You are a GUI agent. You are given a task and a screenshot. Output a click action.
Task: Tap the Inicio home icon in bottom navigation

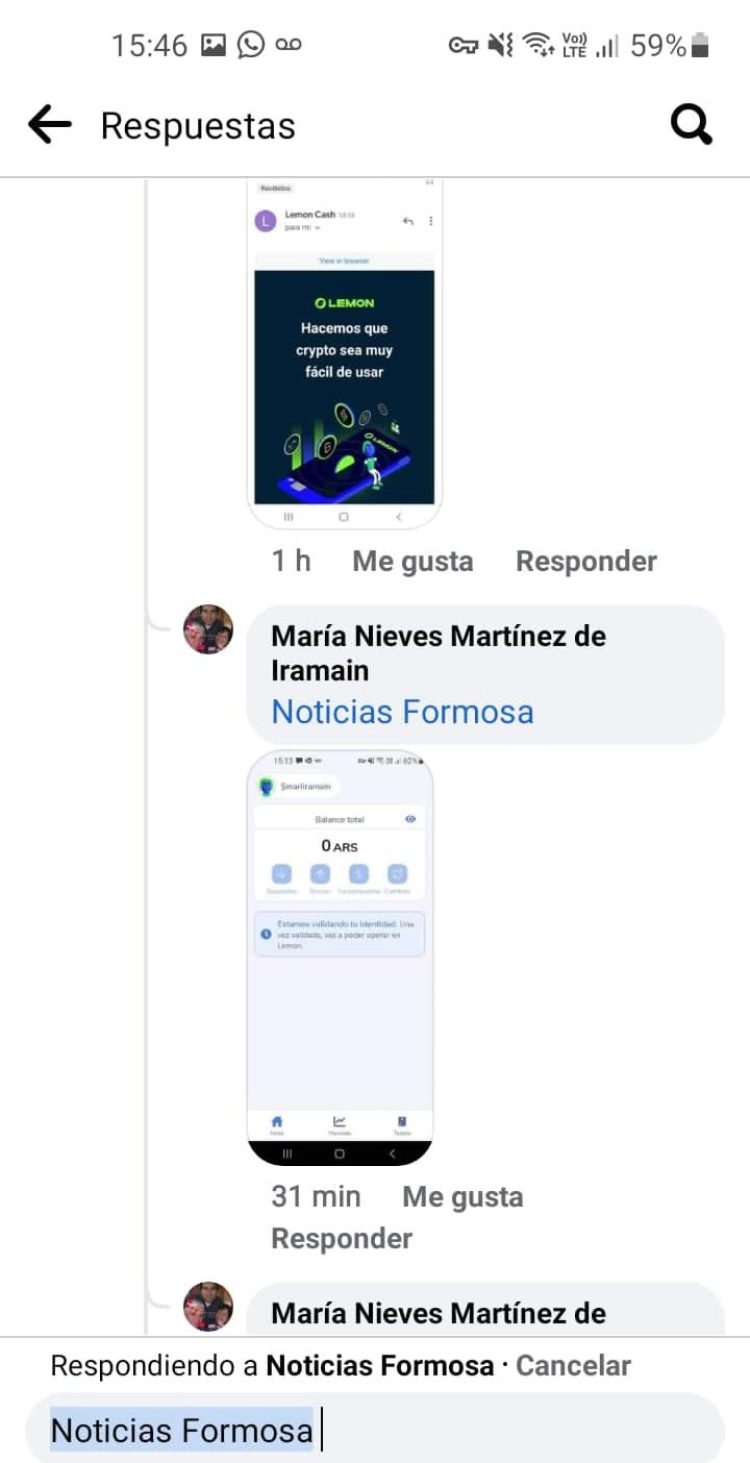278,1122
